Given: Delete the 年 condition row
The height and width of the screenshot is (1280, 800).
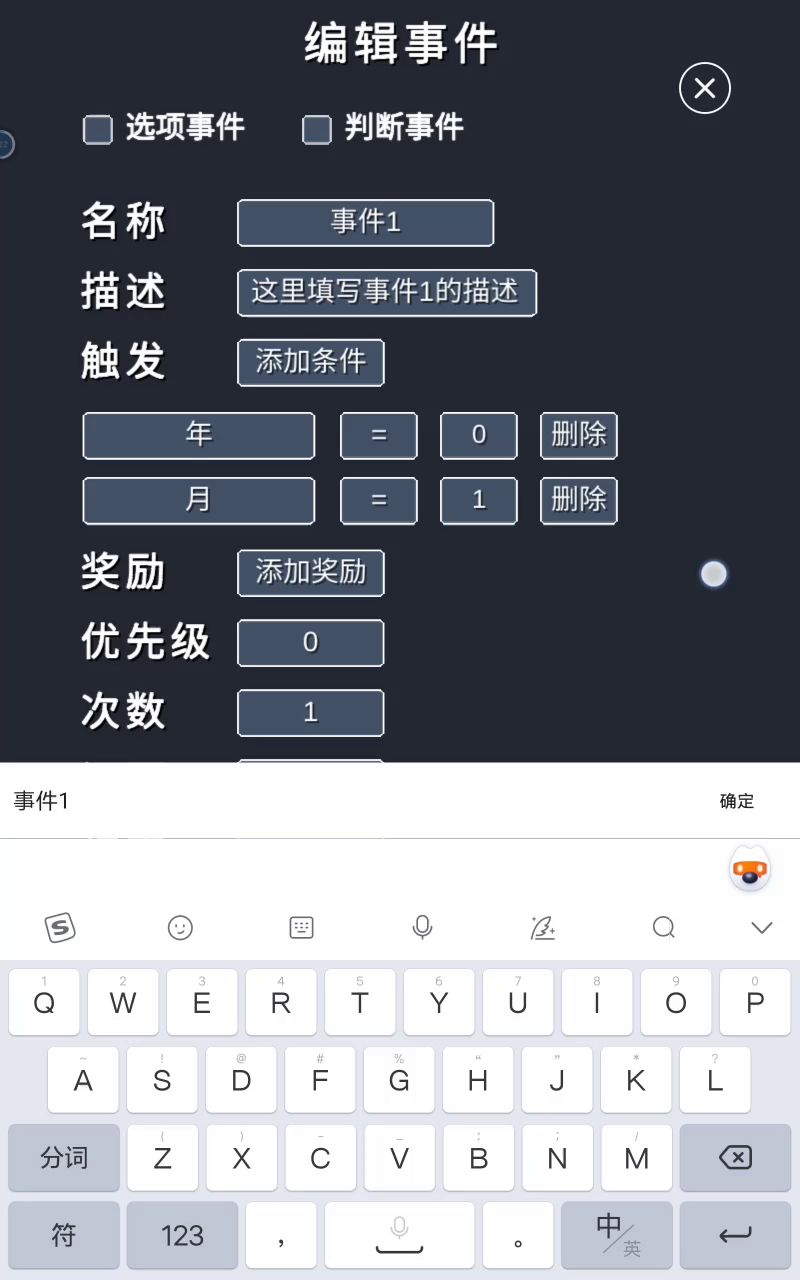Looking at the screenshot, I should click(x=578, y=435).
